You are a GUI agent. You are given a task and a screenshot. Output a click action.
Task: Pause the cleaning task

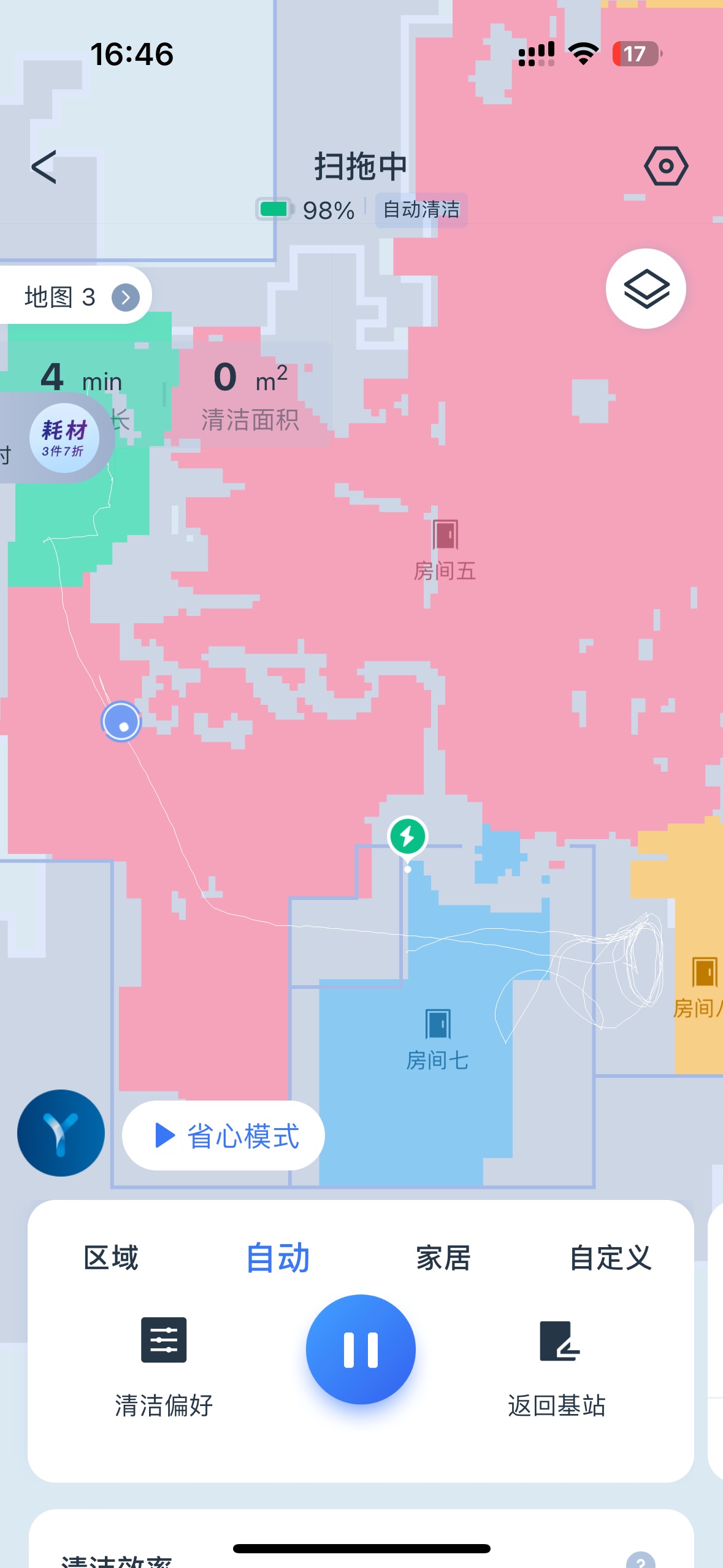(361, 1350)
